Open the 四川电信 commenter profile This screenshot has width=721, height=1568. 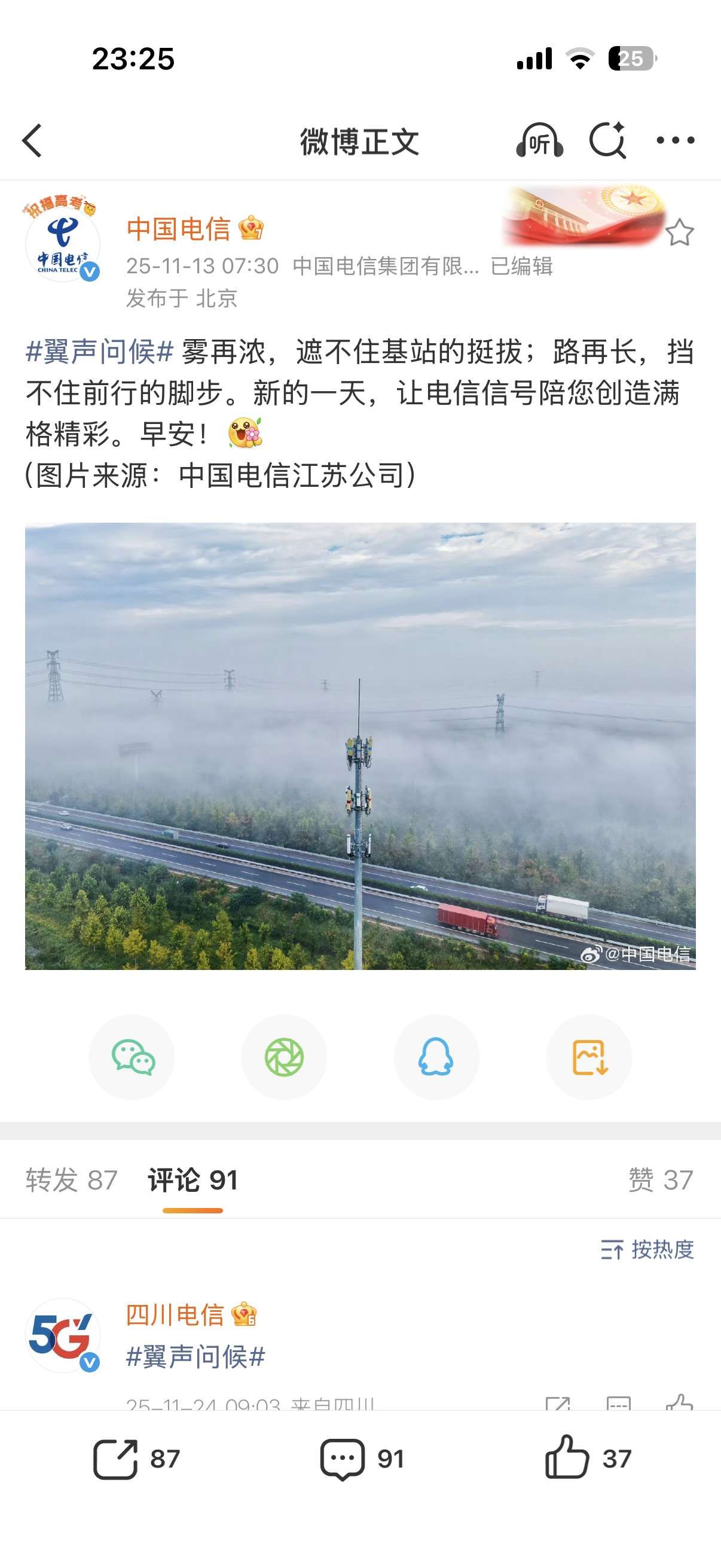click(63, 1335)
